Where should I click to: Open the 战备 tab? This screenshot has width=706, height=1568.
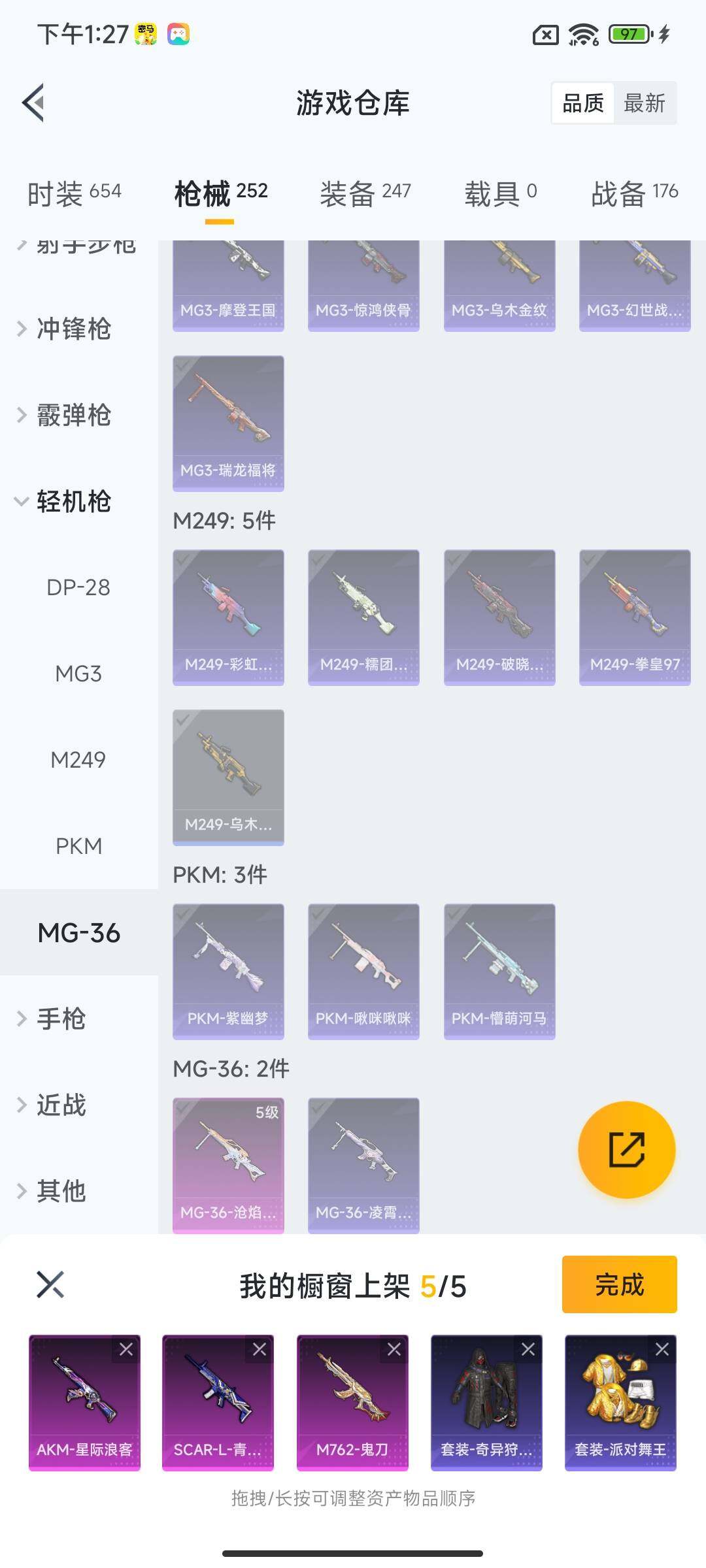pyautogui.click(x=633, y=193)
